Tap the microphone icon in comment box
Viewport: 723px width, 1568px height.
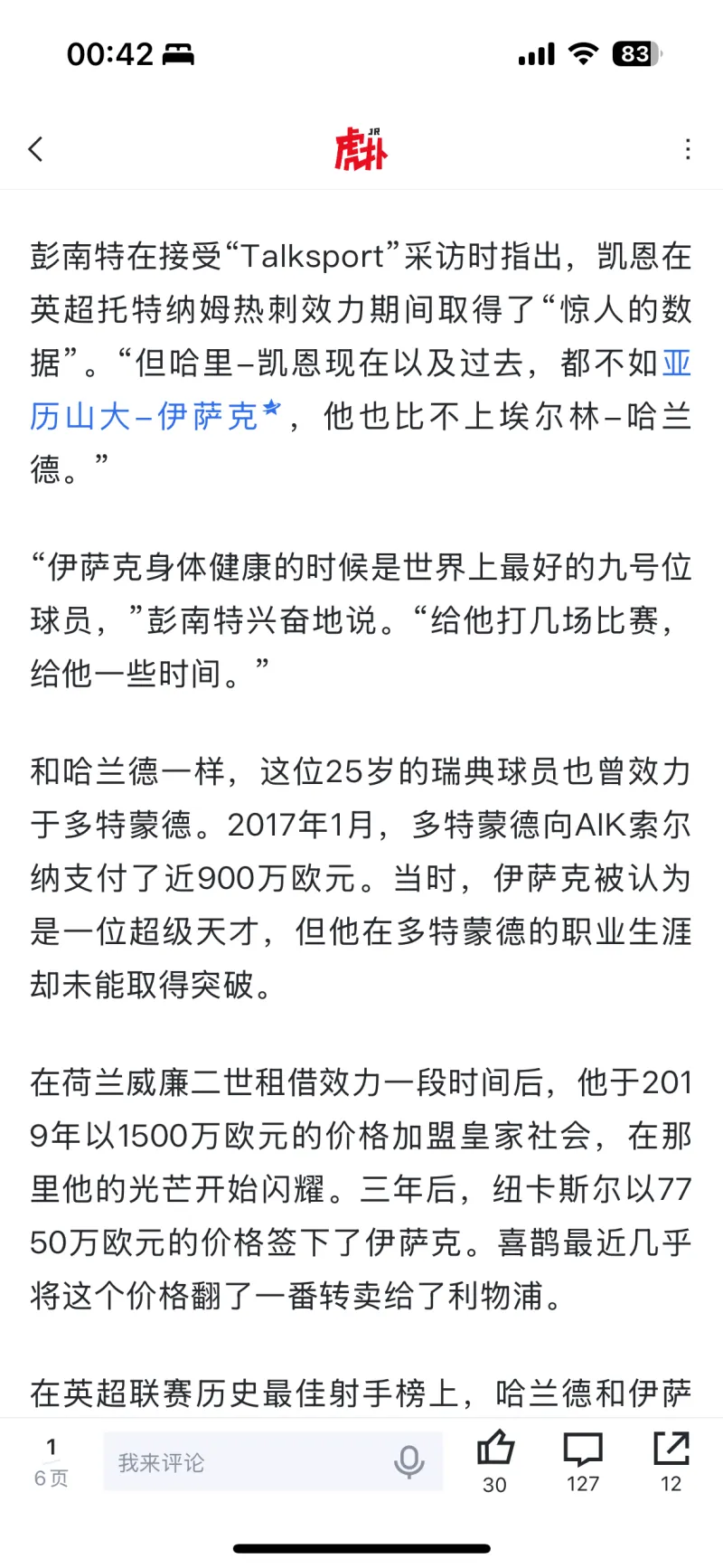pos(408,1461)
